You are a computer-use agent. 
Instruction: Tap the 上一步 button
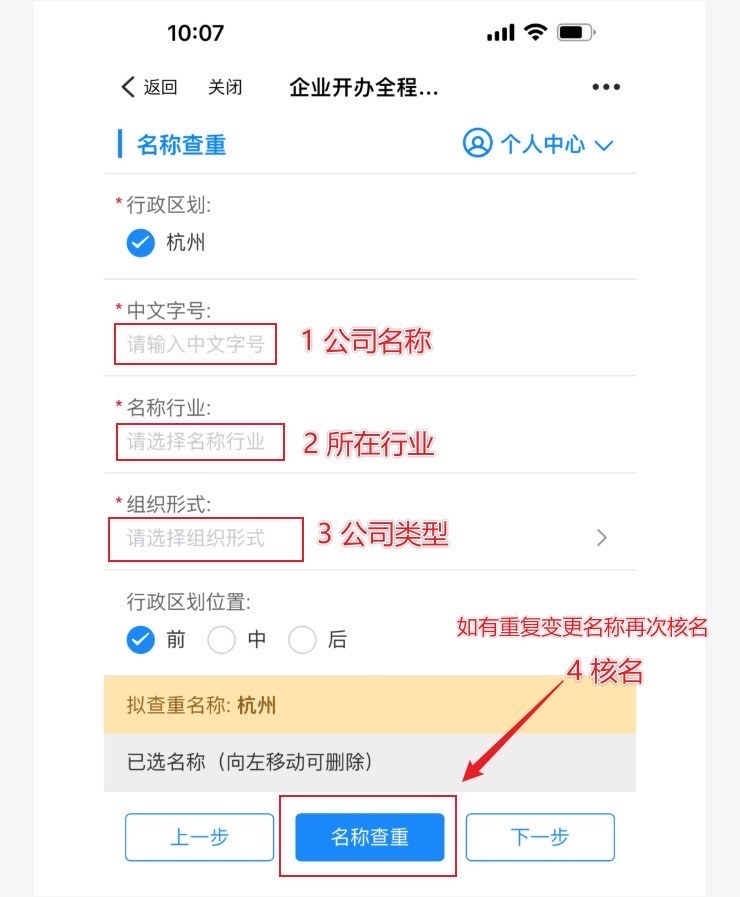coord(199,838)
